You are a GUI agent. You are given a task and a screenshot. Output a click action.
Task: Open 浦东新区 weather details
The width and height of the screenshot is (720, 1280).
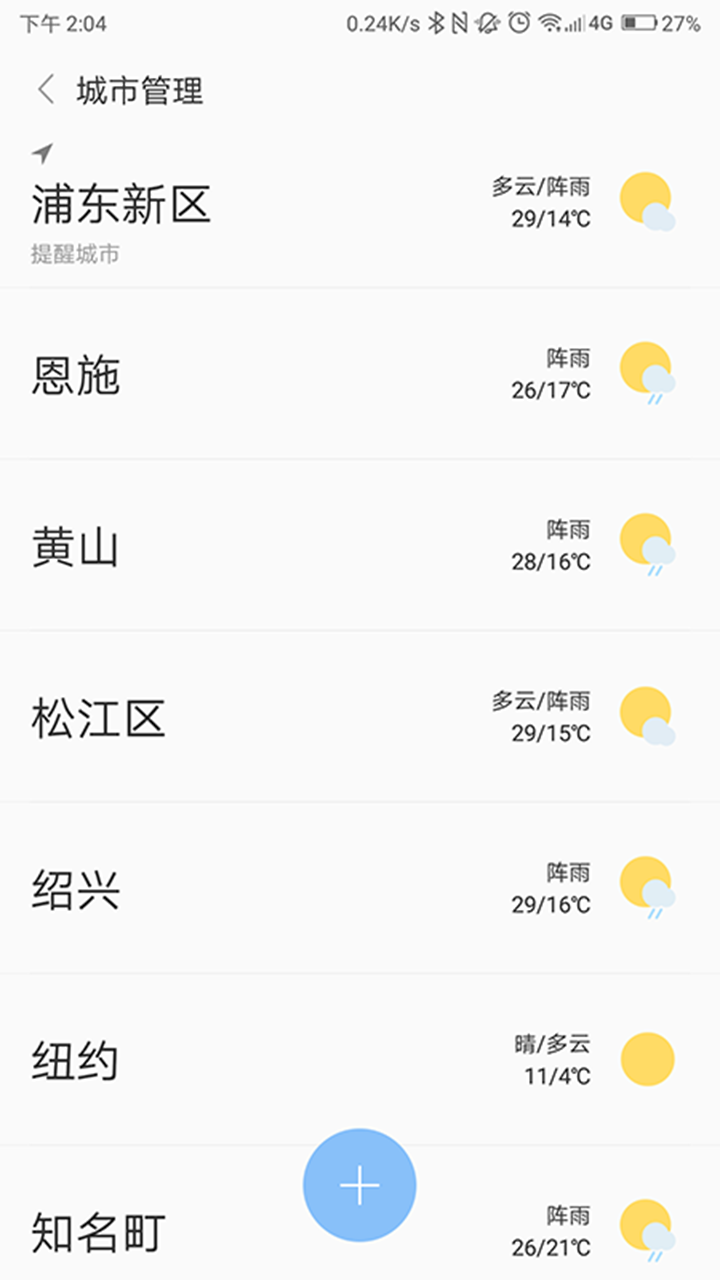click(122, 205)
